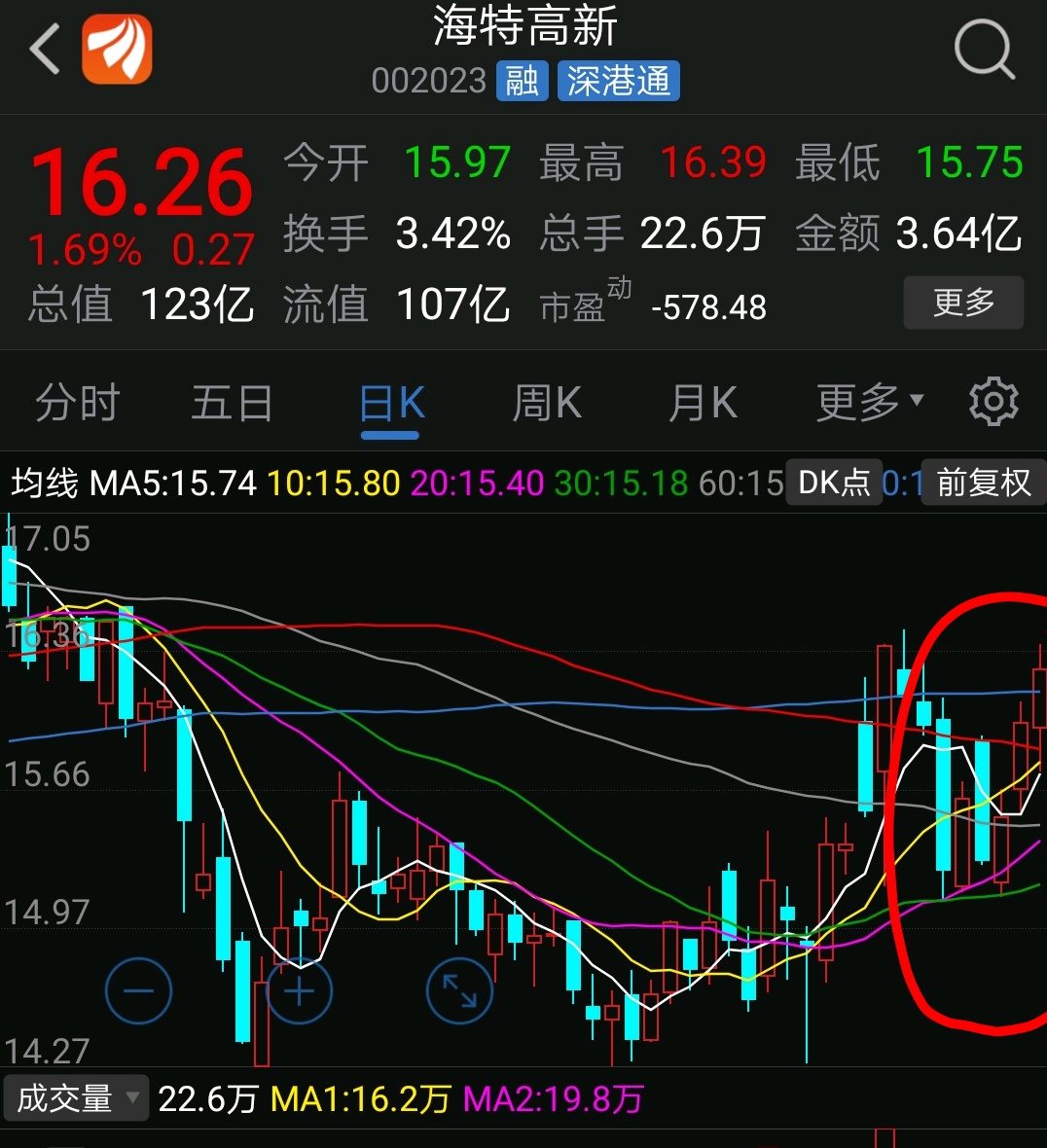Open the stock search magnifier

click(x=984, y=49)
